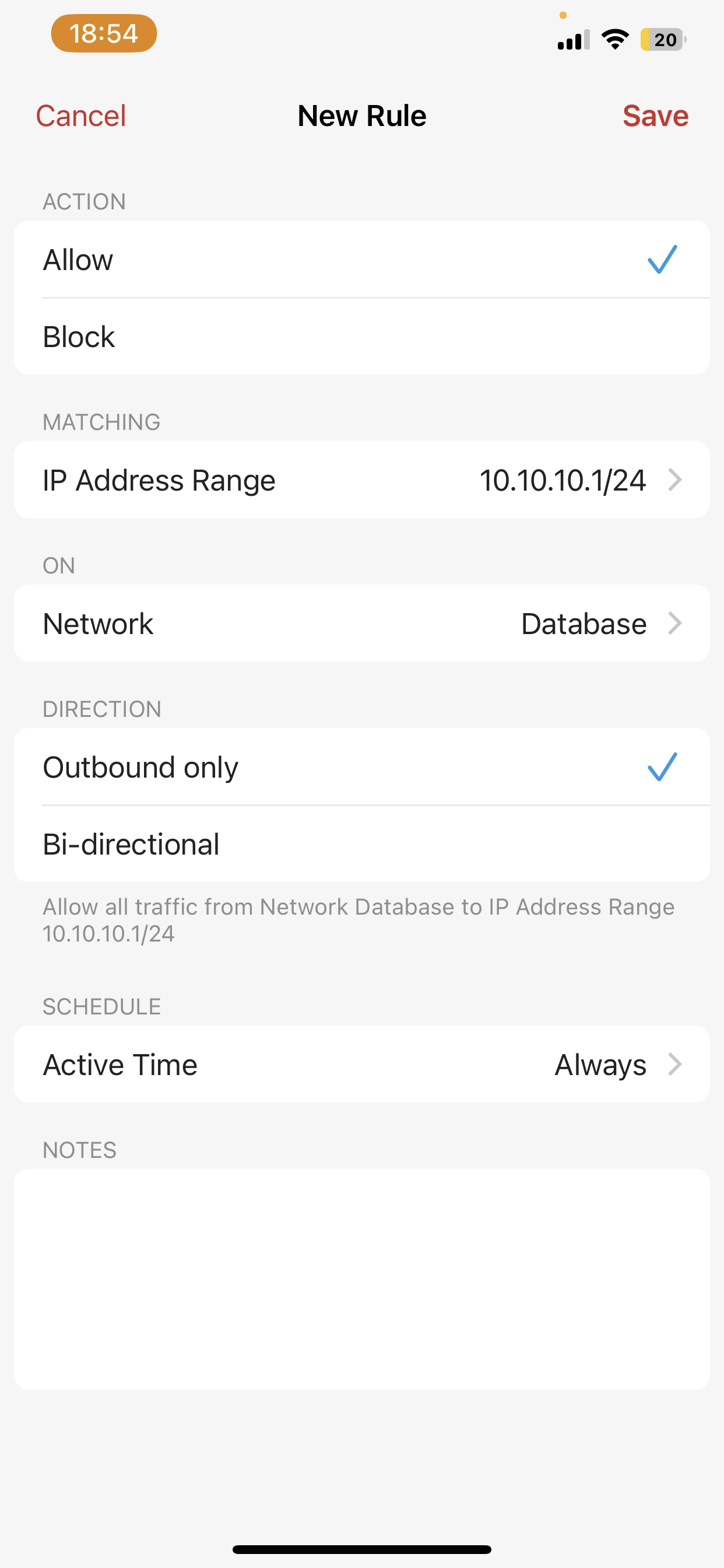
Task: Choose Block as the action
Action: click(362, 337)
